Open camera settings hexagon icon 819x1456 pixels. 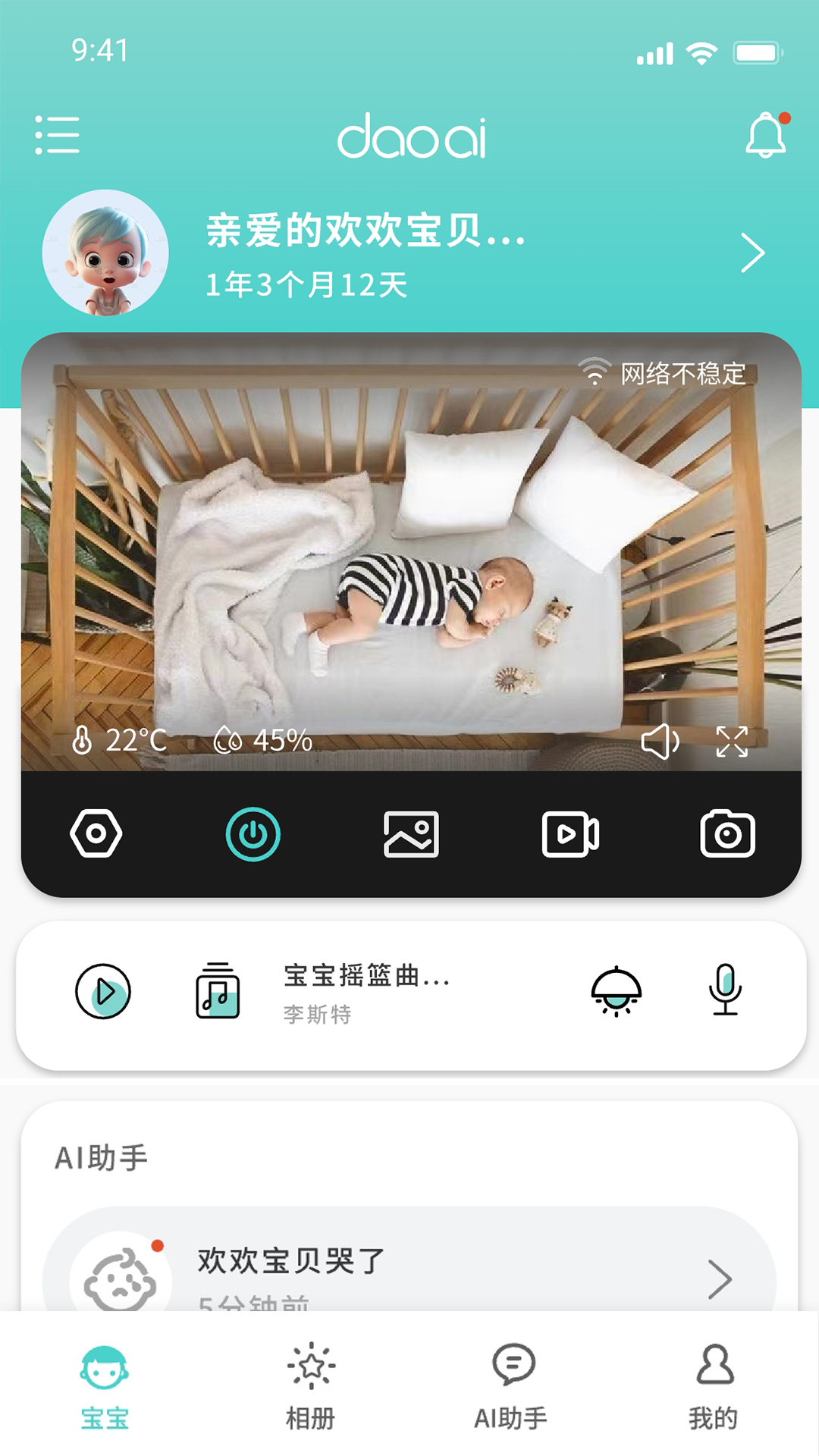click(x=96, y=834)
